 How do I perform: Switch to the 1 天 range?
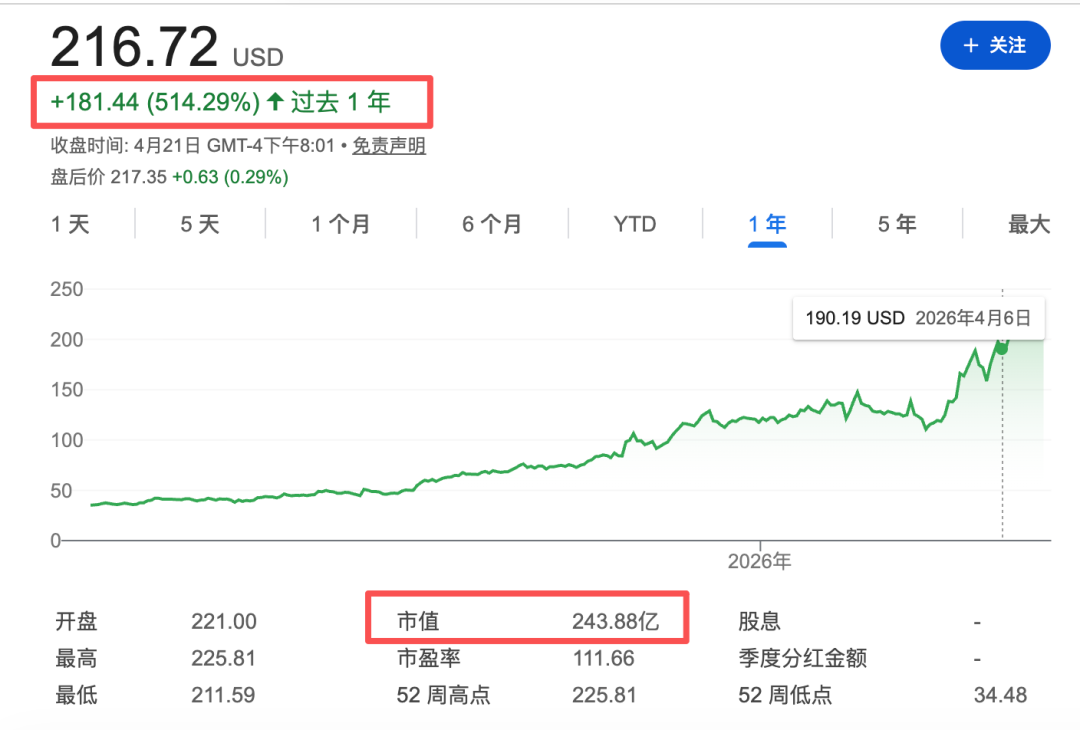[71, 224]
